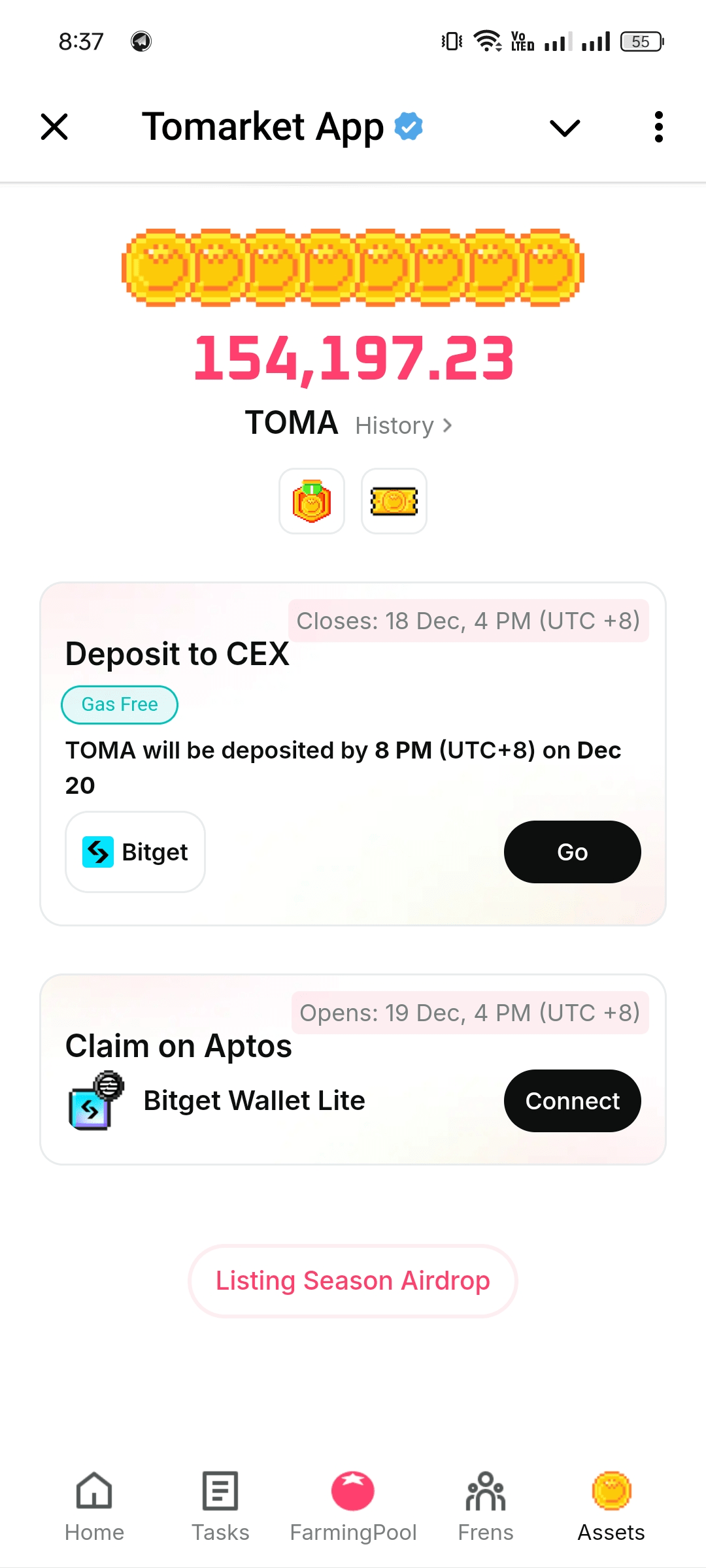This screenshot has width=706, height=1568.
Task: View TOMA History
Action: tap(403, 426)
